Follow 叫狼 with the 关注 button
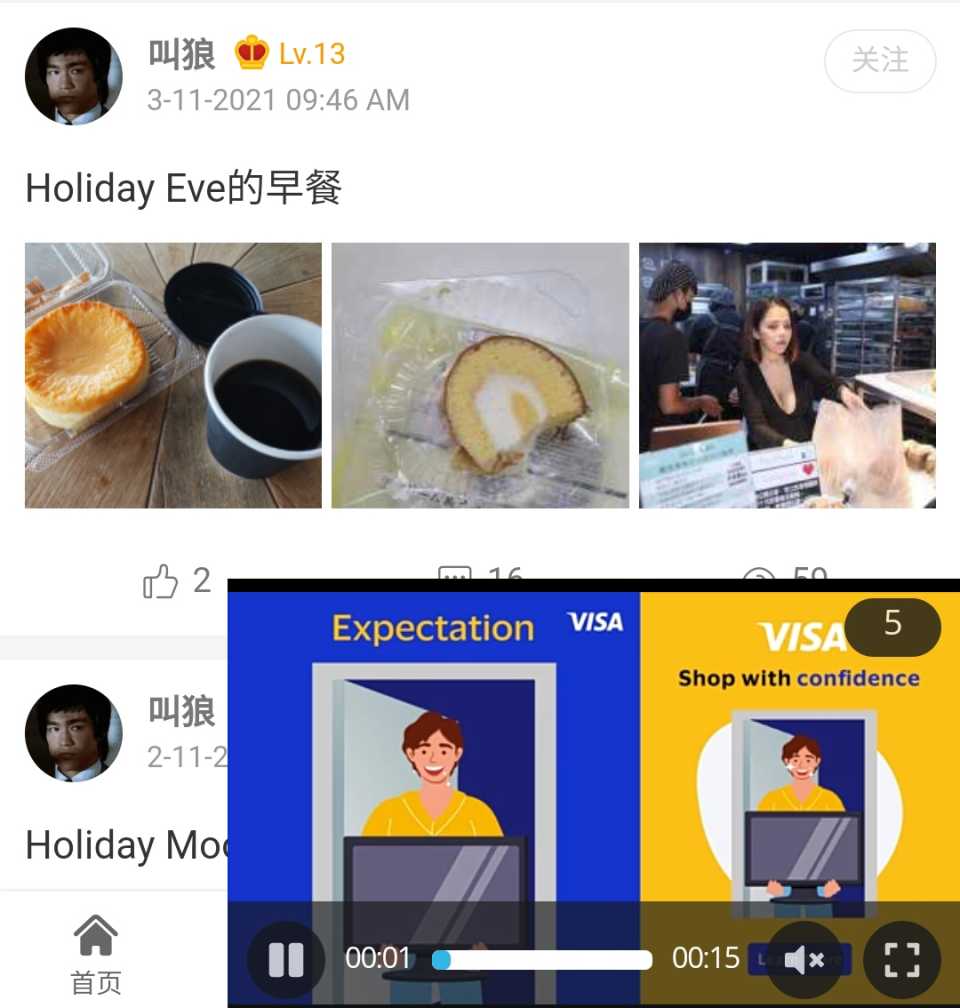Screen dimensions: 960x1008 pyautogui.click(x=879, y=61)
